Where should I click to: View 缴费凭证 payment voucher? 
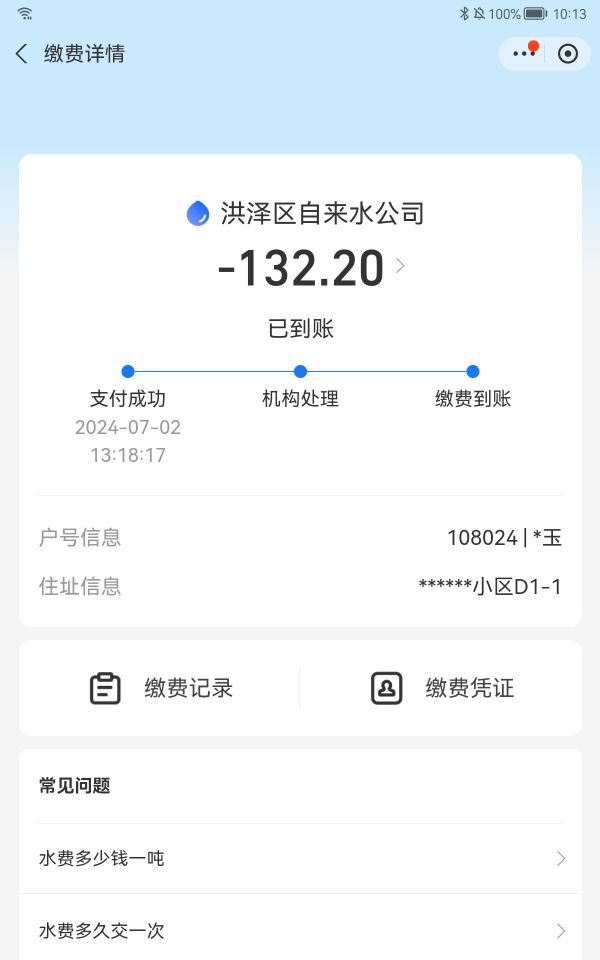coord(442,688)
